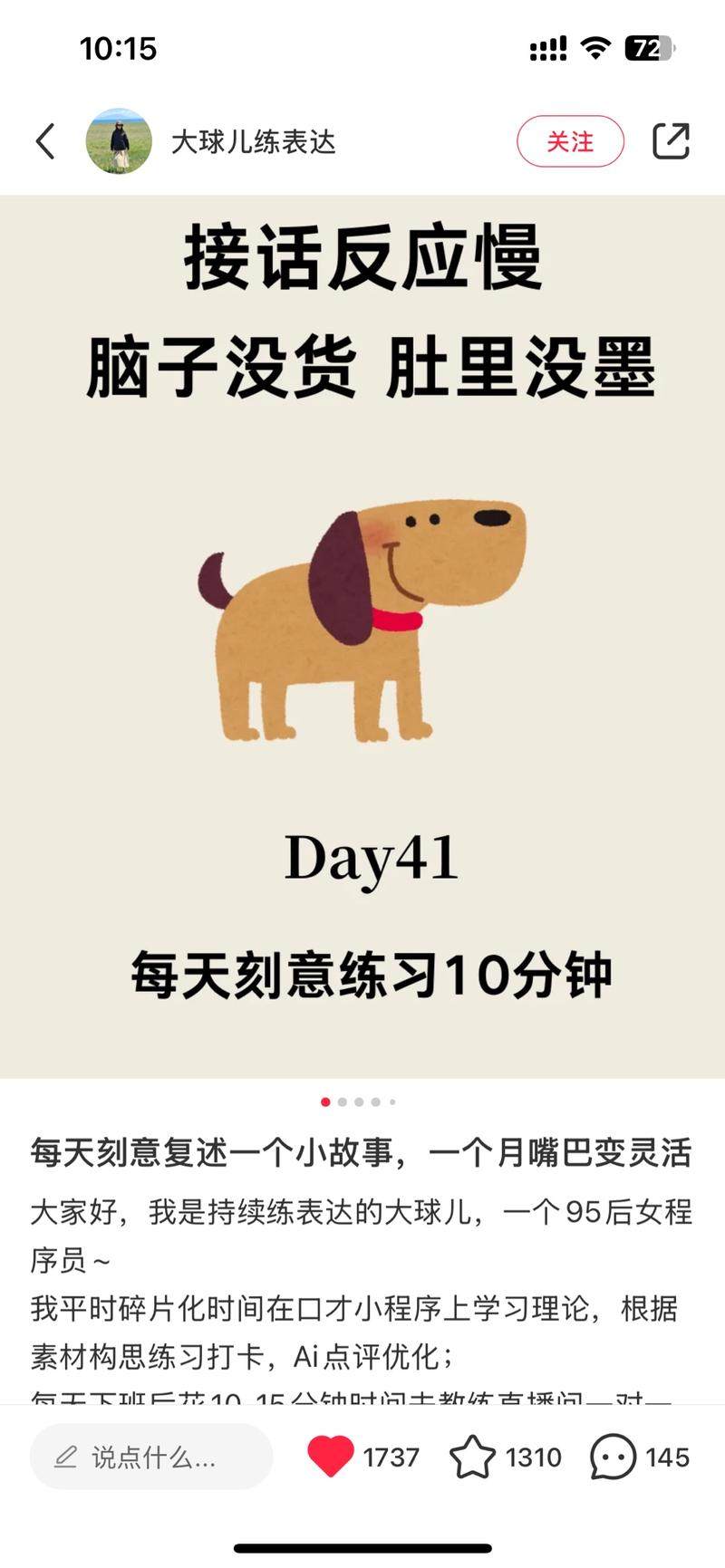Image resolution: width=725 pixels, height=1568 pixels.
Task: Save the post with star icon
Action: pyautogui.click(x=472, y=1457)
